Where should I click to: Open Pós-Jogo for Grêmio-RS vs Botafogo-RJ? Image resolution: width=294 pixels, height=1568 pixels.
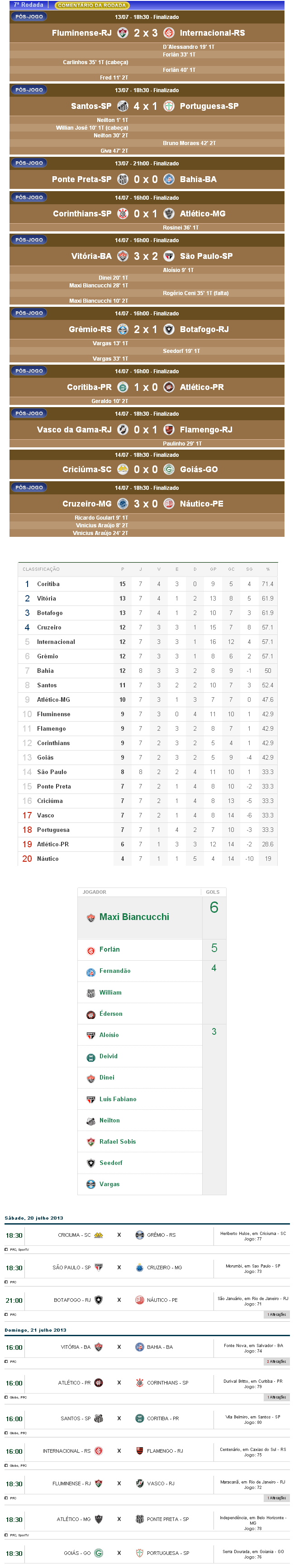point(28,313)
